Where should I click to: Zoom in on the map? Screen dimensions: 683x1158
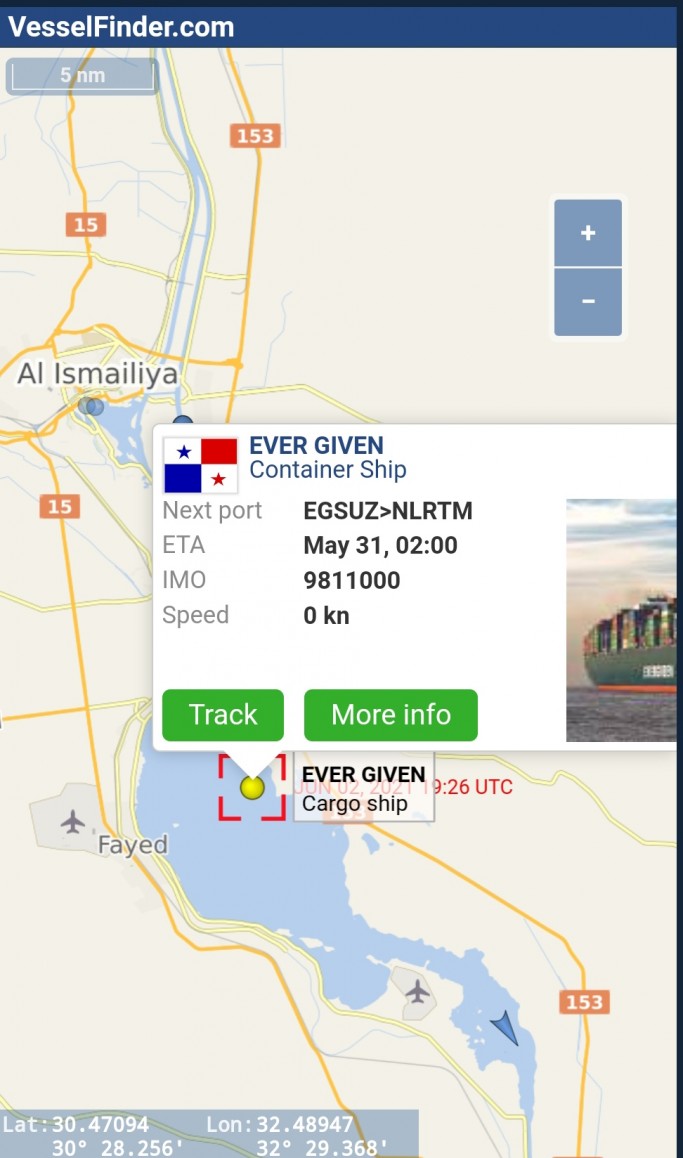click(588, 233)
